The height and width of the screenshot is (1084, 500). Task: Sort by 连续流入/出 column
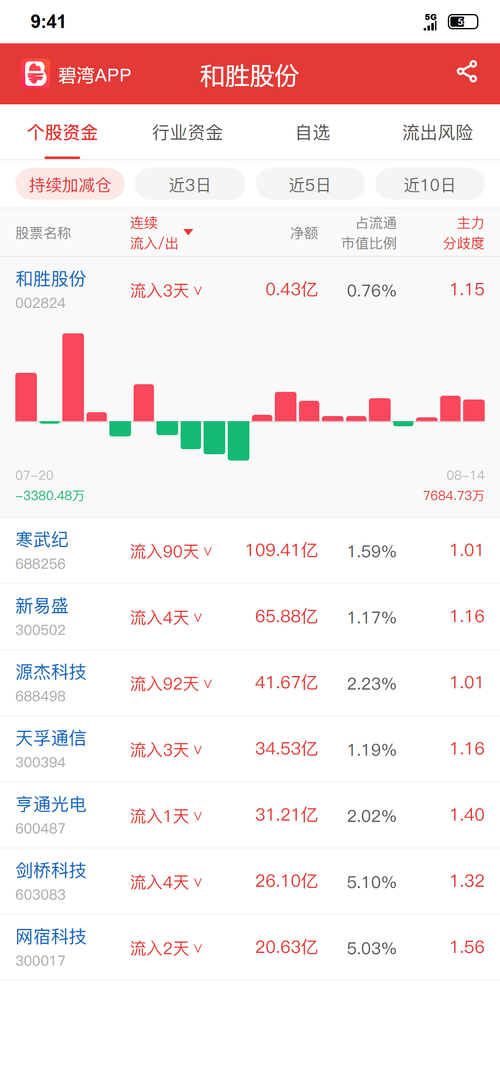click(x=161, y=233)
